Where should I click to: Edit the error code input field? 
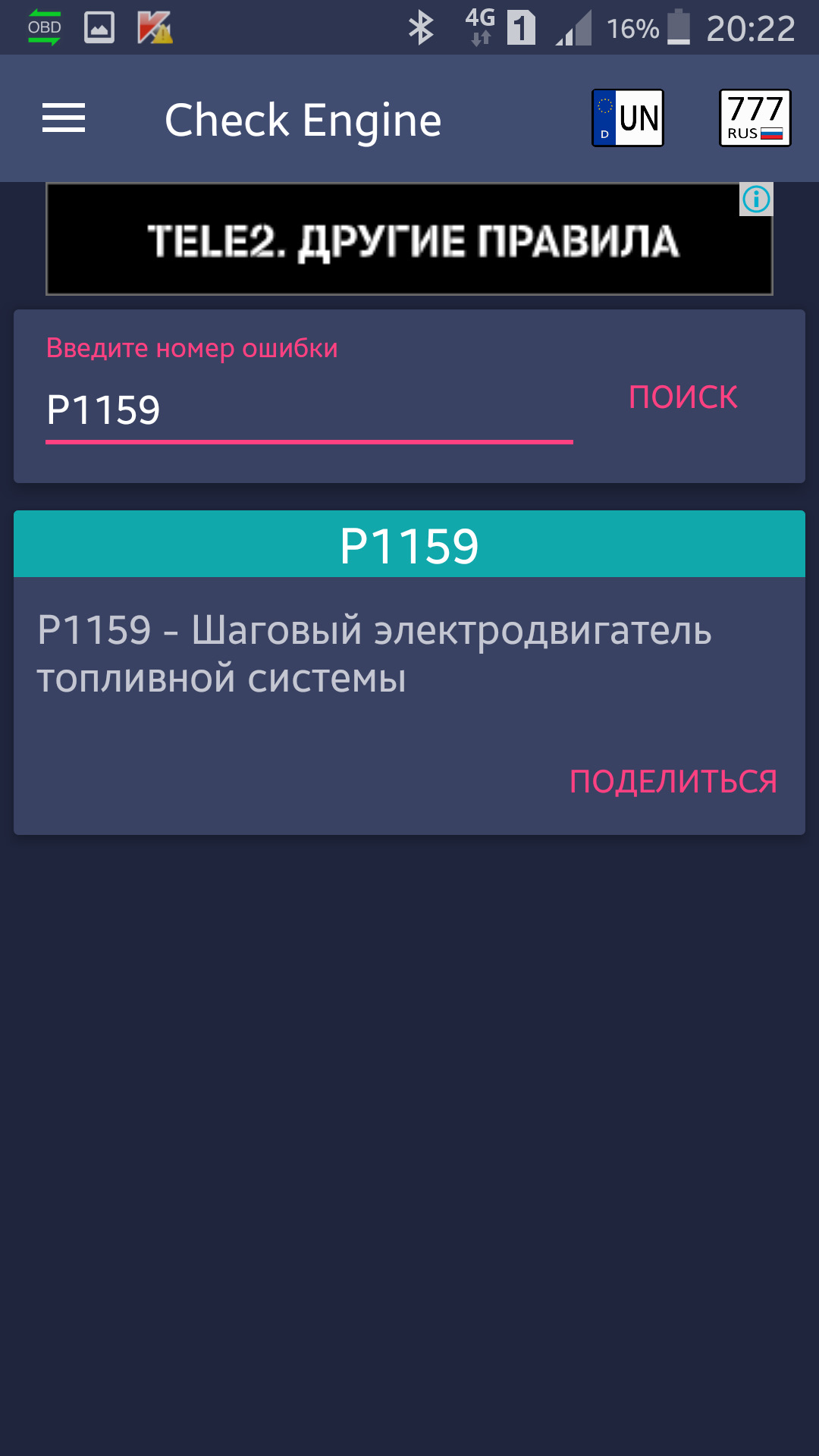click(309, 410)
